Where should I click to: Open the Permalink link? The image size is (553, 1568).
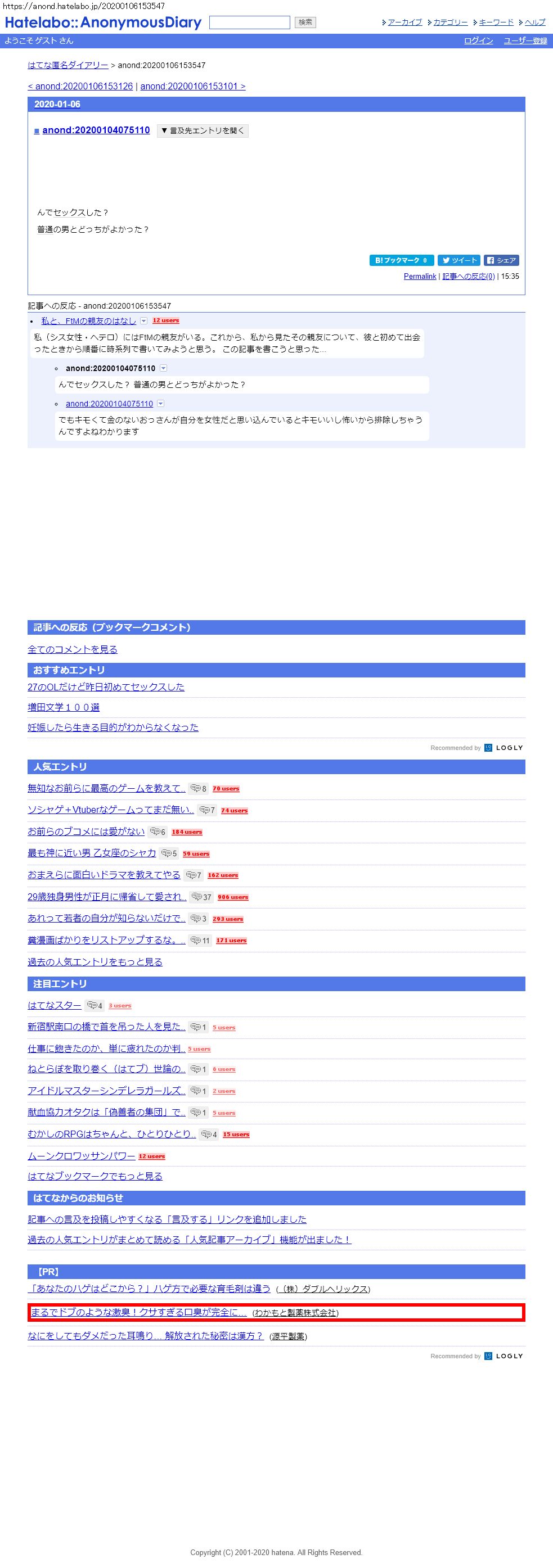[420, 277]
